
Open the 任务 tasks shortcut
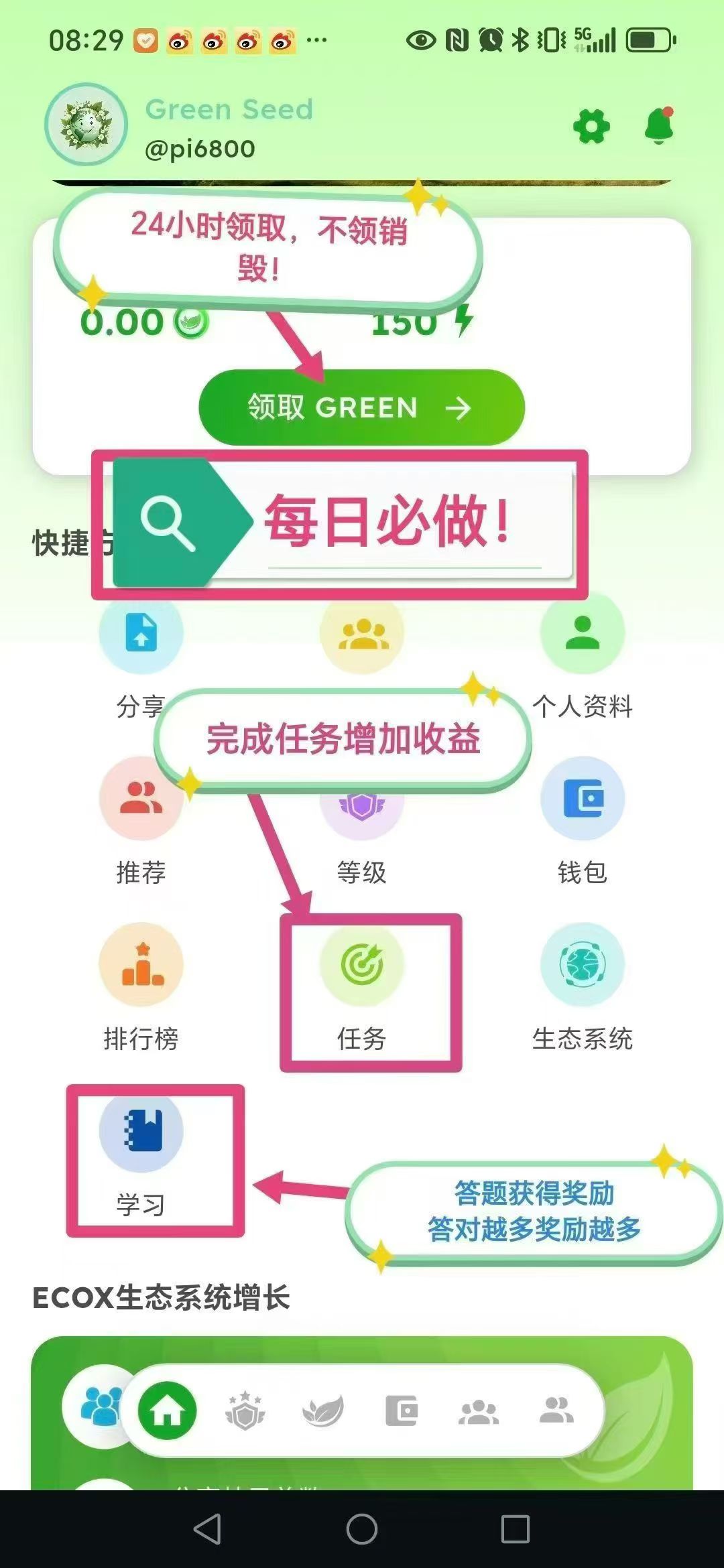click(x=361, y=965)
